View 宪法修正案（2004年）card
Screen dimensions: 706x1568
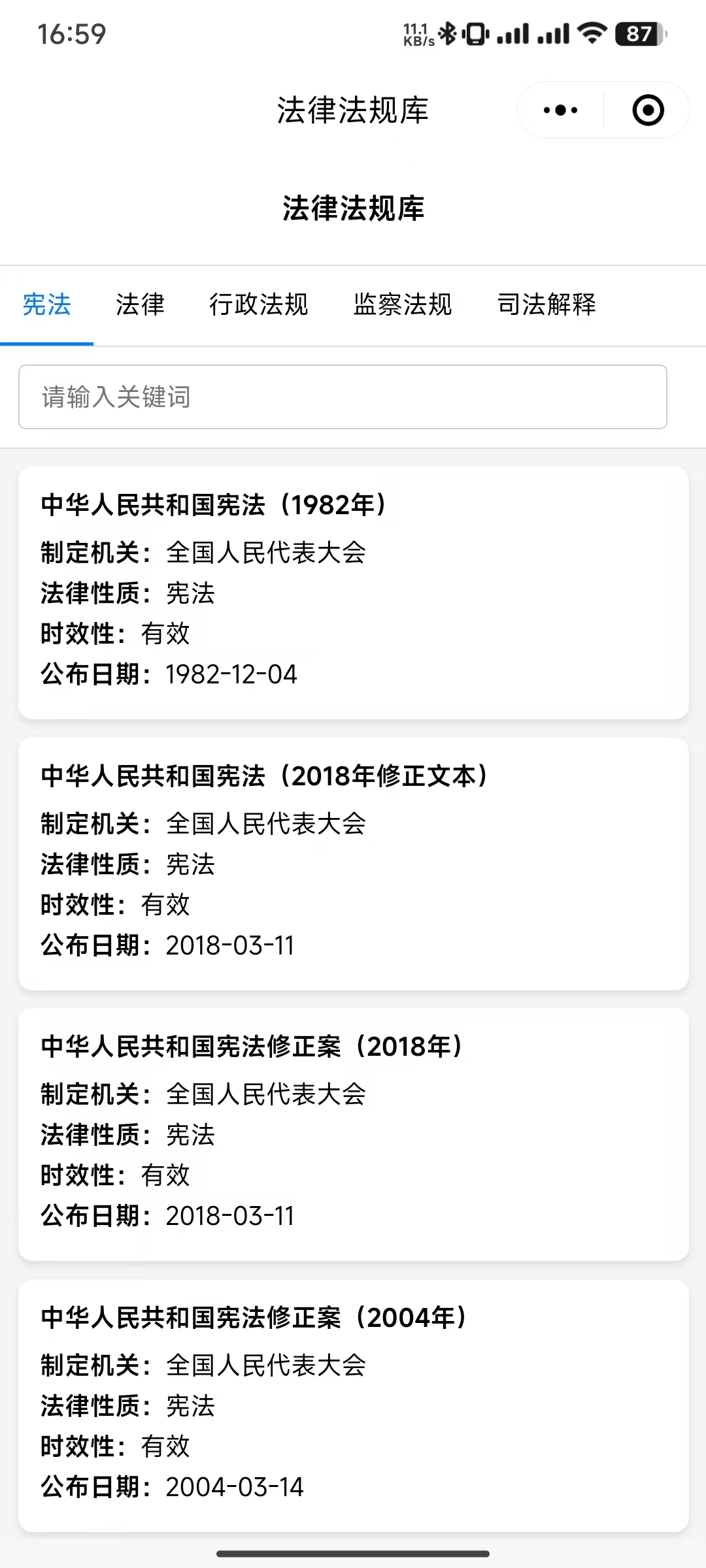coord(354,1405)
